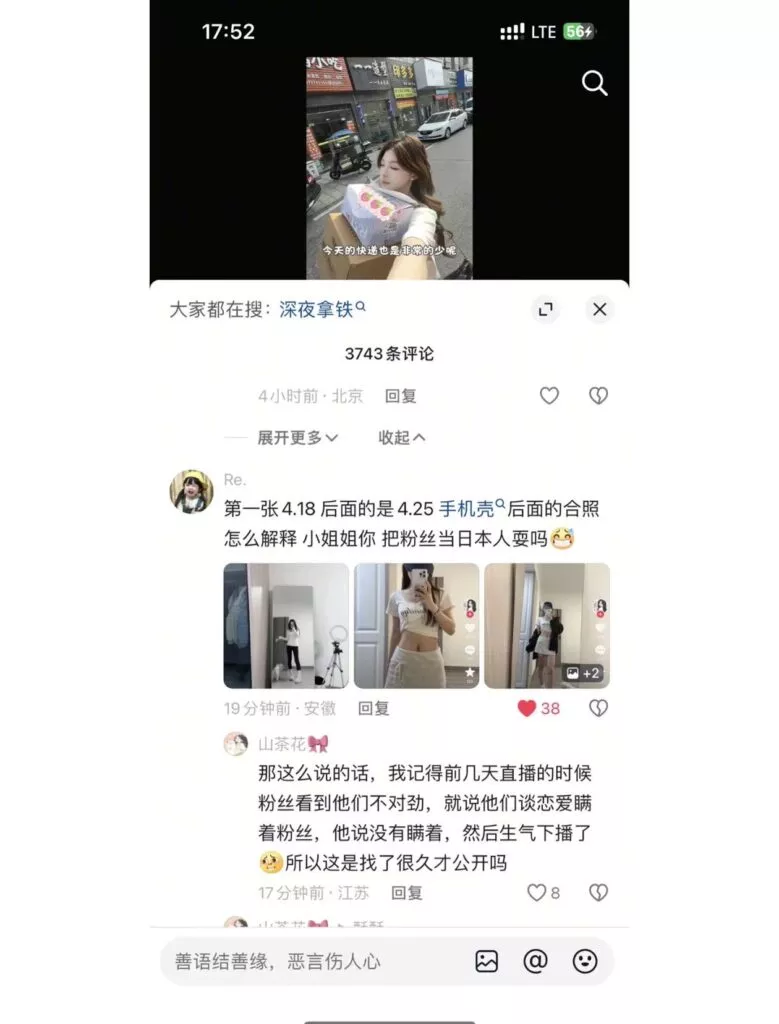Collapse the replies with 收起
Screen dimensions: 779x1024
click(x=401, y=438)
